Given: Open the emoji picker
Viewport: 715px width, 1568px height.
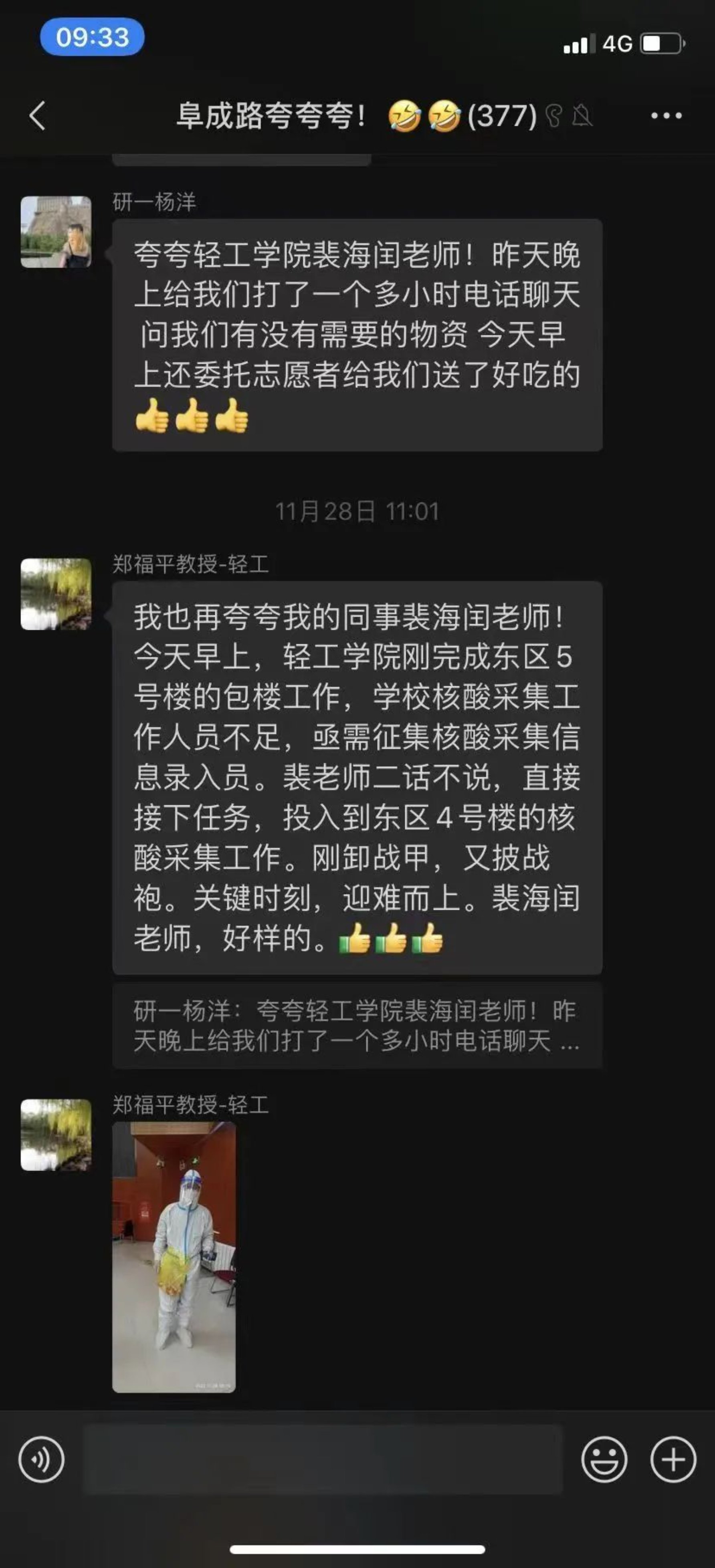Looking at the screenshot, I should tap(604, 1459).
